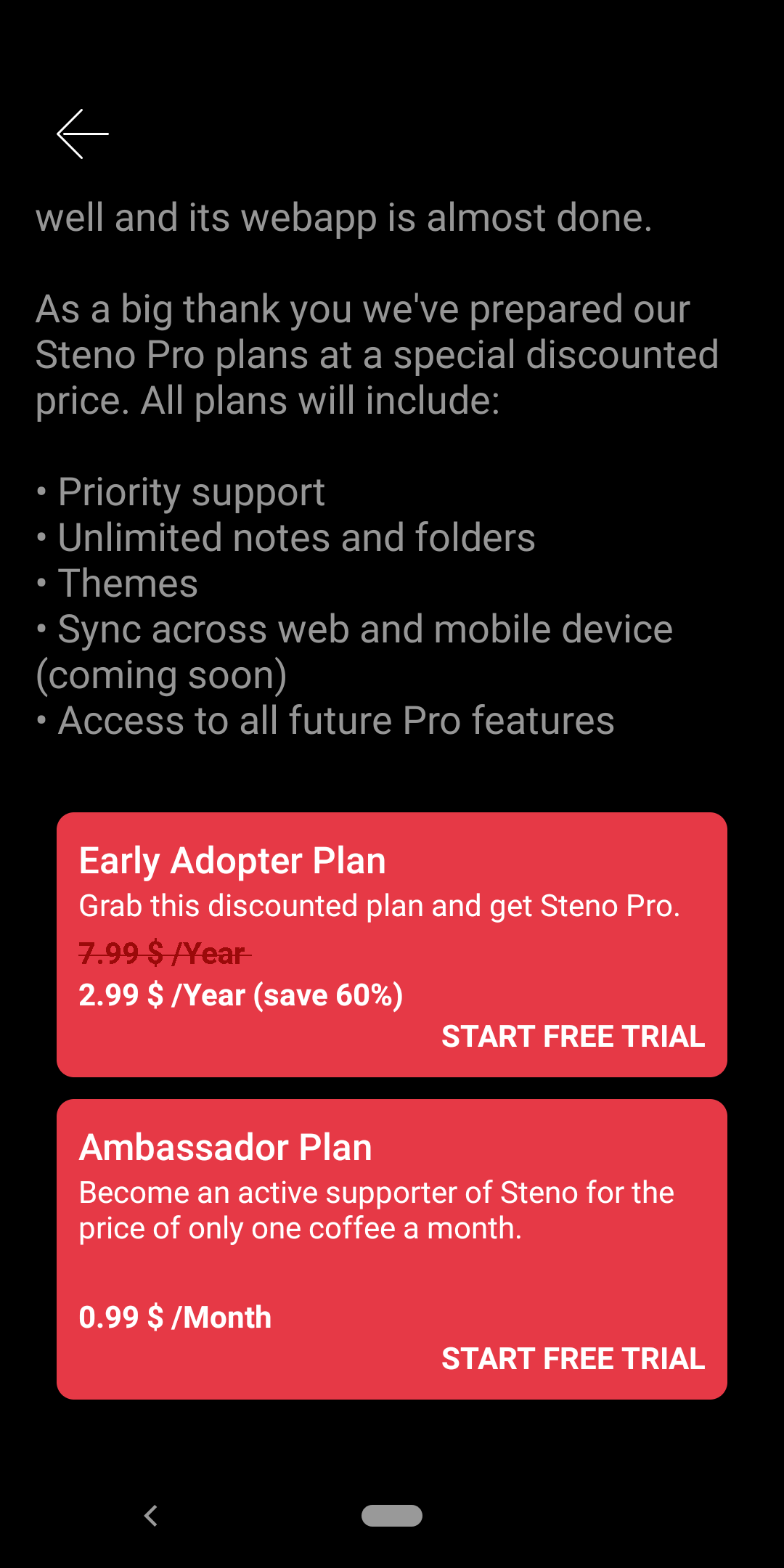Start free trial for Ambassador Plan
The image size is (784, 1568).
coord(573,1358)
